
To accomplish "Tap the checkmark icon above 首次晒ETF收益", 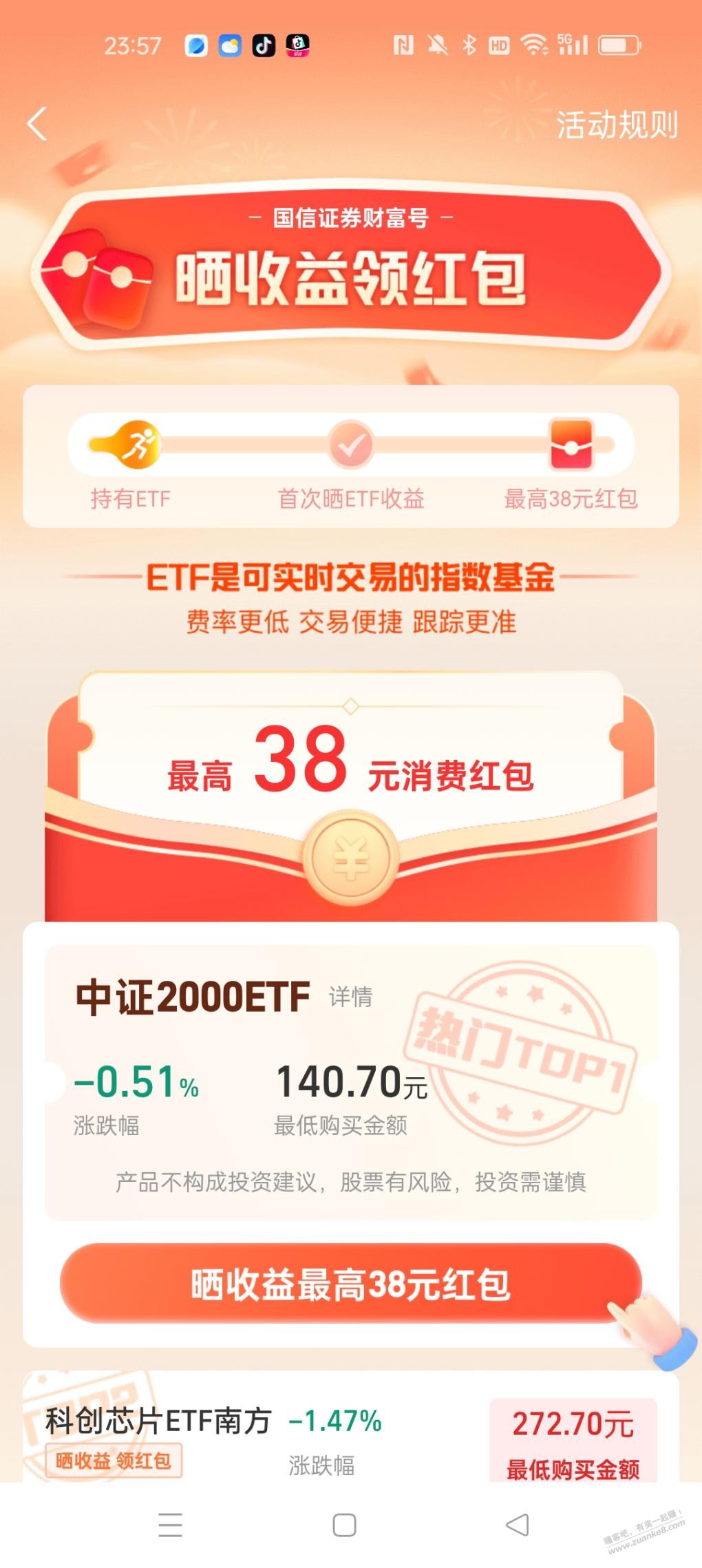I will coord(351,446).
